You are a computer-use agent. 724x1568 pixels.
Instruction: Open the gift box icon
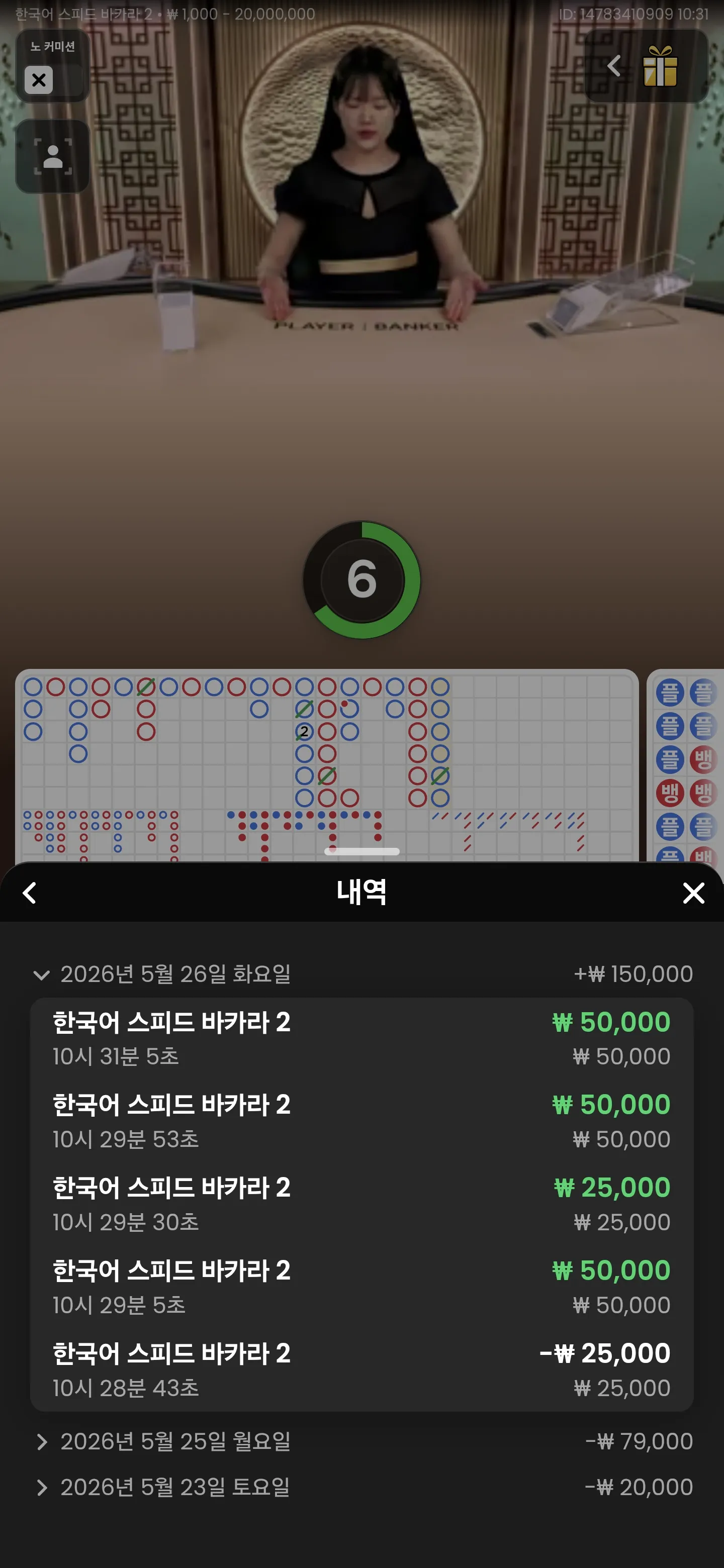click(660, 66)
